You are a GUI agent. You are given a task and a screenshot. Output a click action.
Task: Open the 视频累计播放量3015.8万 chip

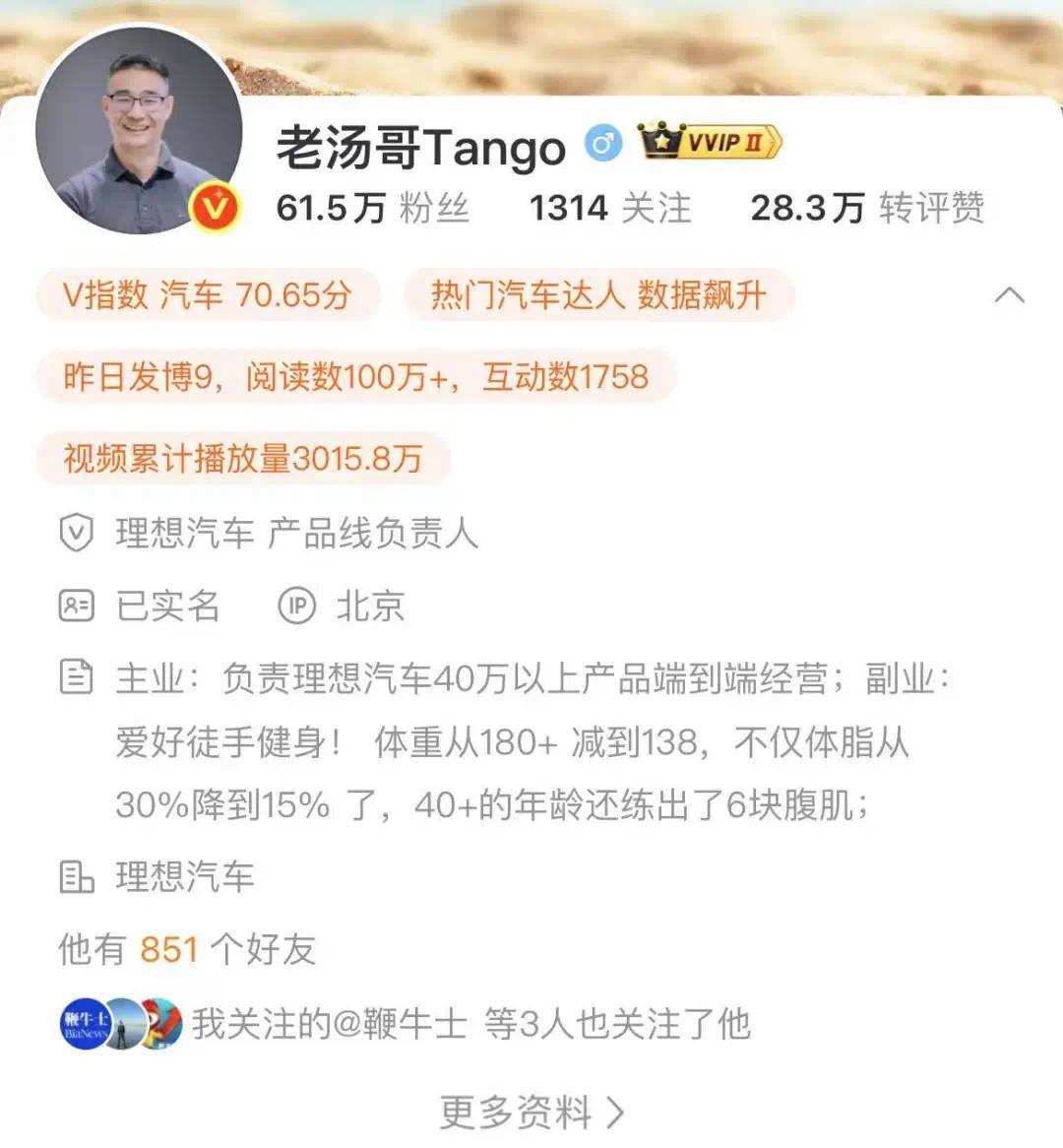(x=242, y=458)
